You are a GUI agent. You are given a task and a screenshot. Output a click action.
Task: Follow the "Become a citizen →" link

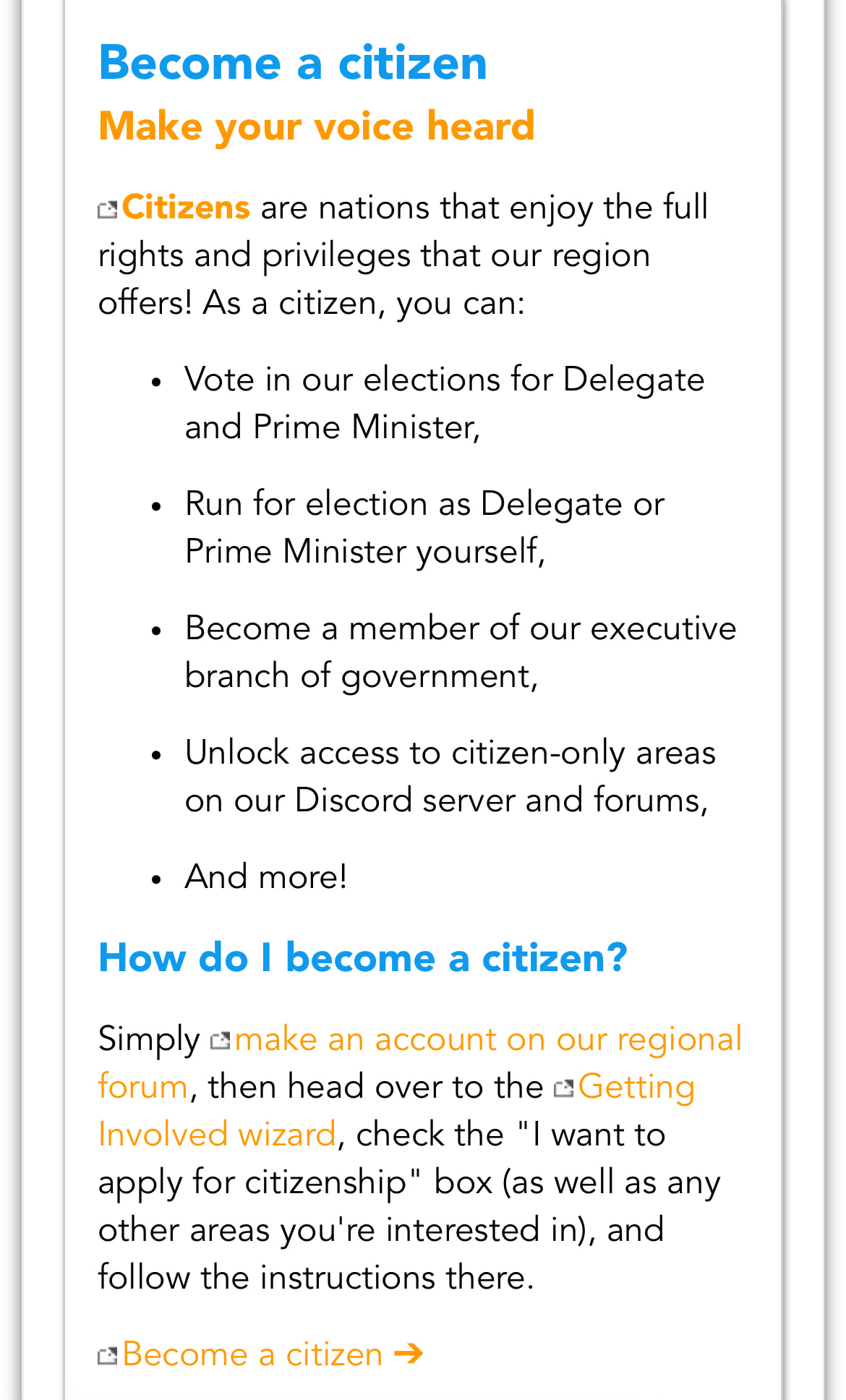(x=271, y=1354)
